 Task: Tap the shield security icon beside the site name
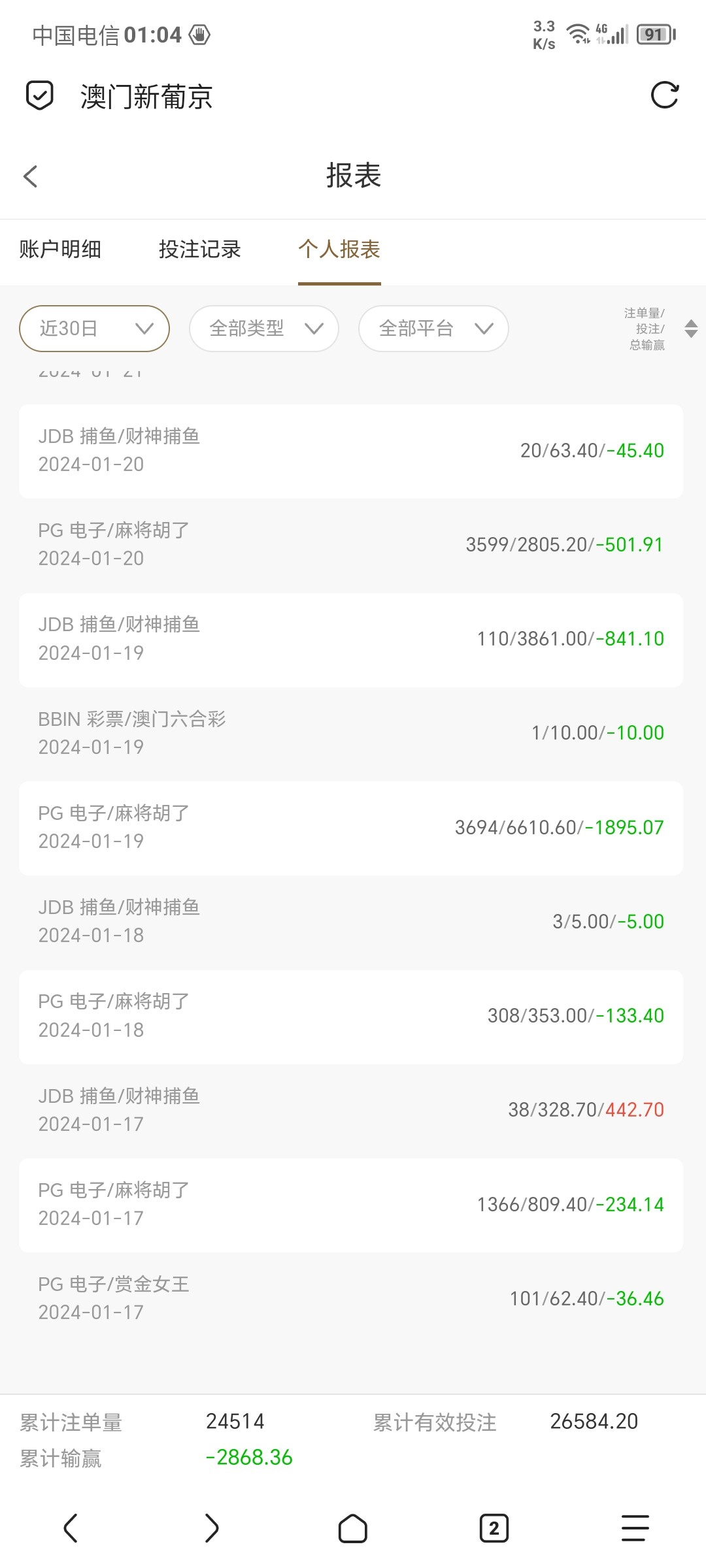pyautogui.click(x=39, y=95)
